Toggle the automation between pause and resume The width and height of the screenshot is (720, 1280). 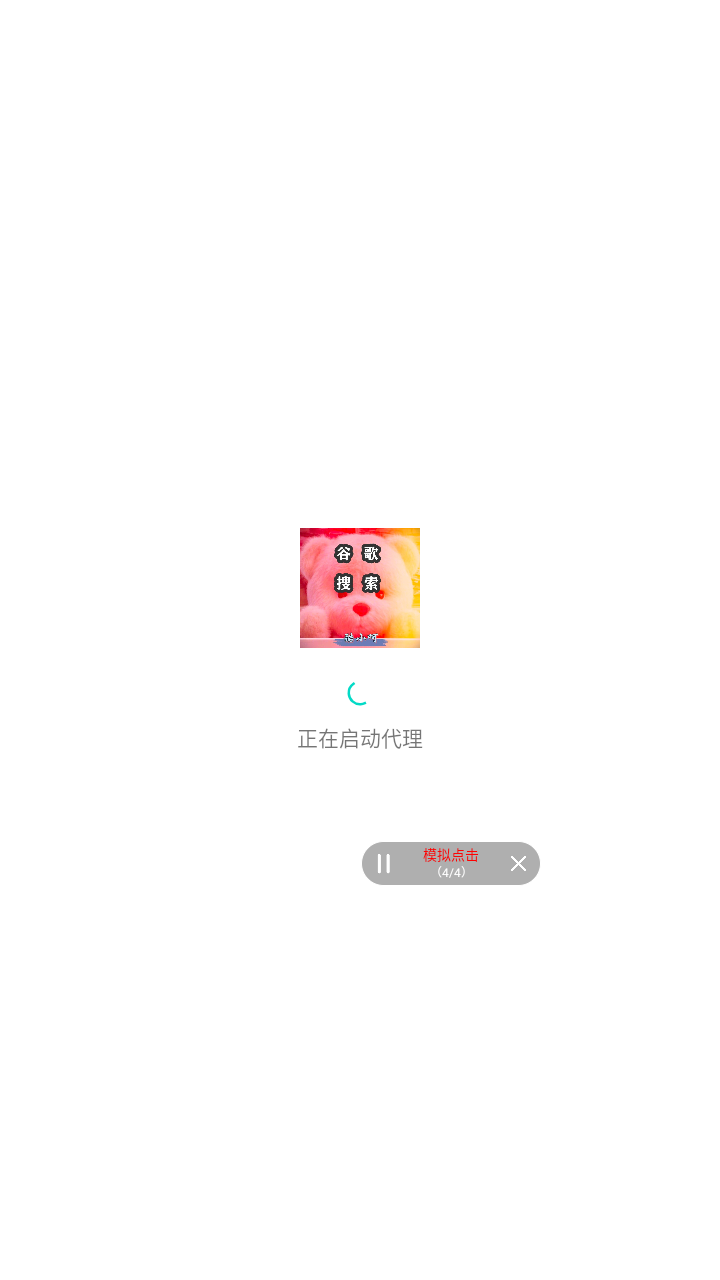pos(384,864)
